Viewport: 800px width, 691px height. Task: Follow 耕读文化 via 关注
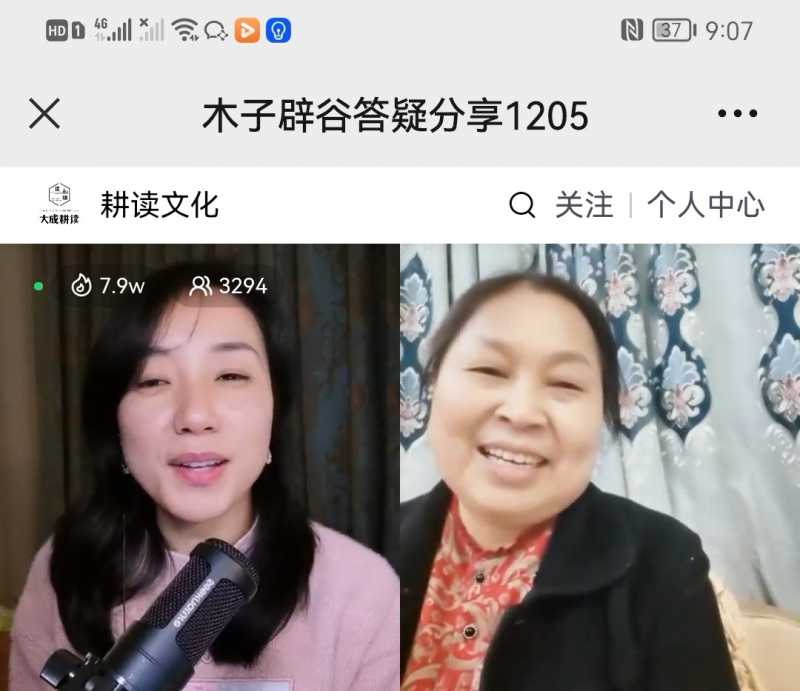[x=584, y=206]
